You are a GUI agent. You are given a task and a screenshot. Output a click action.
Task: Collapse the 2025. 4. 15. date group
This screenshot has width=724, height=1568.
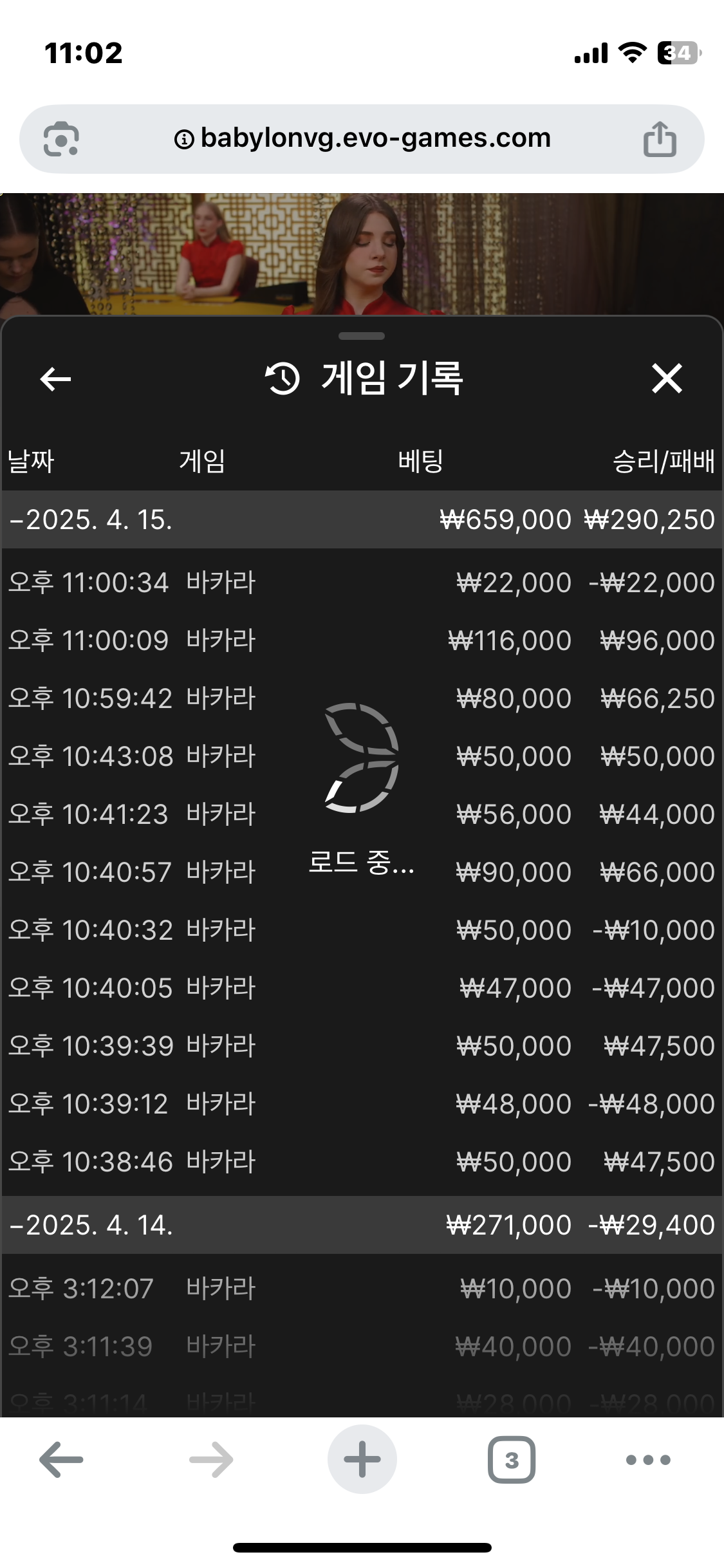pyautogui.click(x=90, y=520)
